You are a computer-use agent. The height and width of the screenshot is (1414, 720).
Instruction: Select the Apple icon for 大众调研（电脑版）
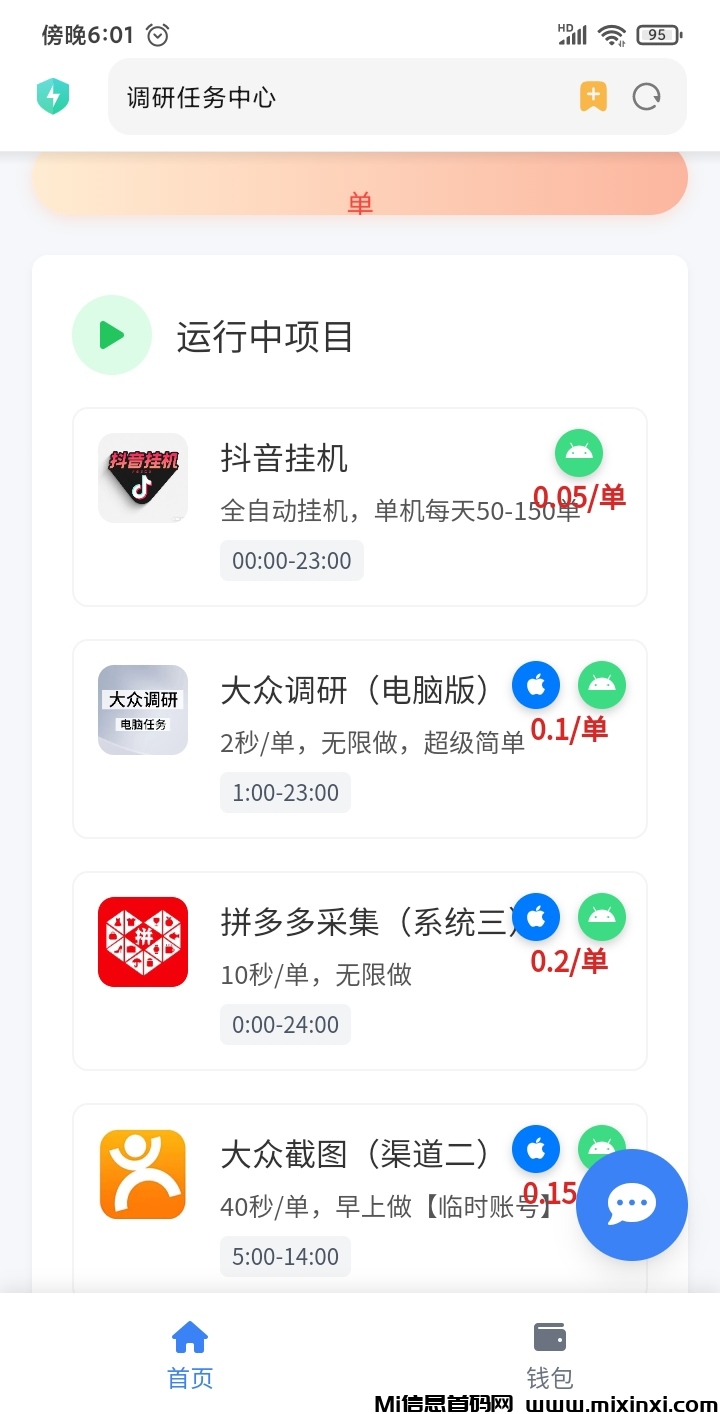point(536,685)
